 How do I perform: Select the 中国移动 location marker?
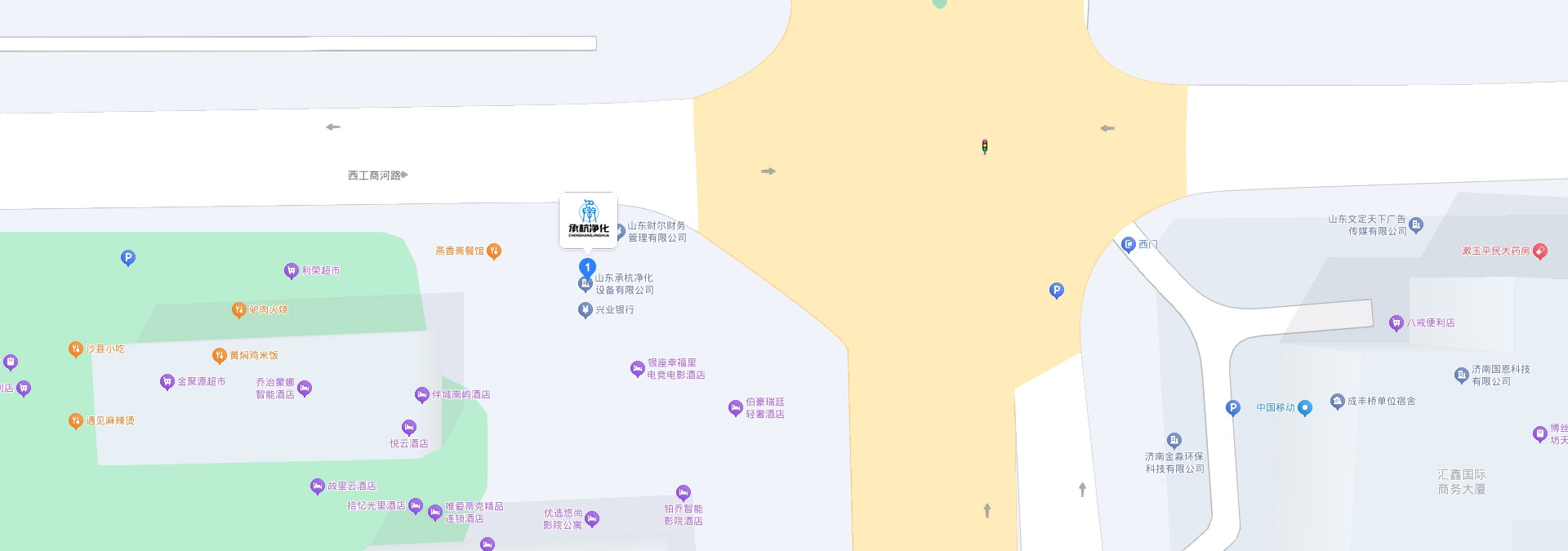click(1304, 407)
